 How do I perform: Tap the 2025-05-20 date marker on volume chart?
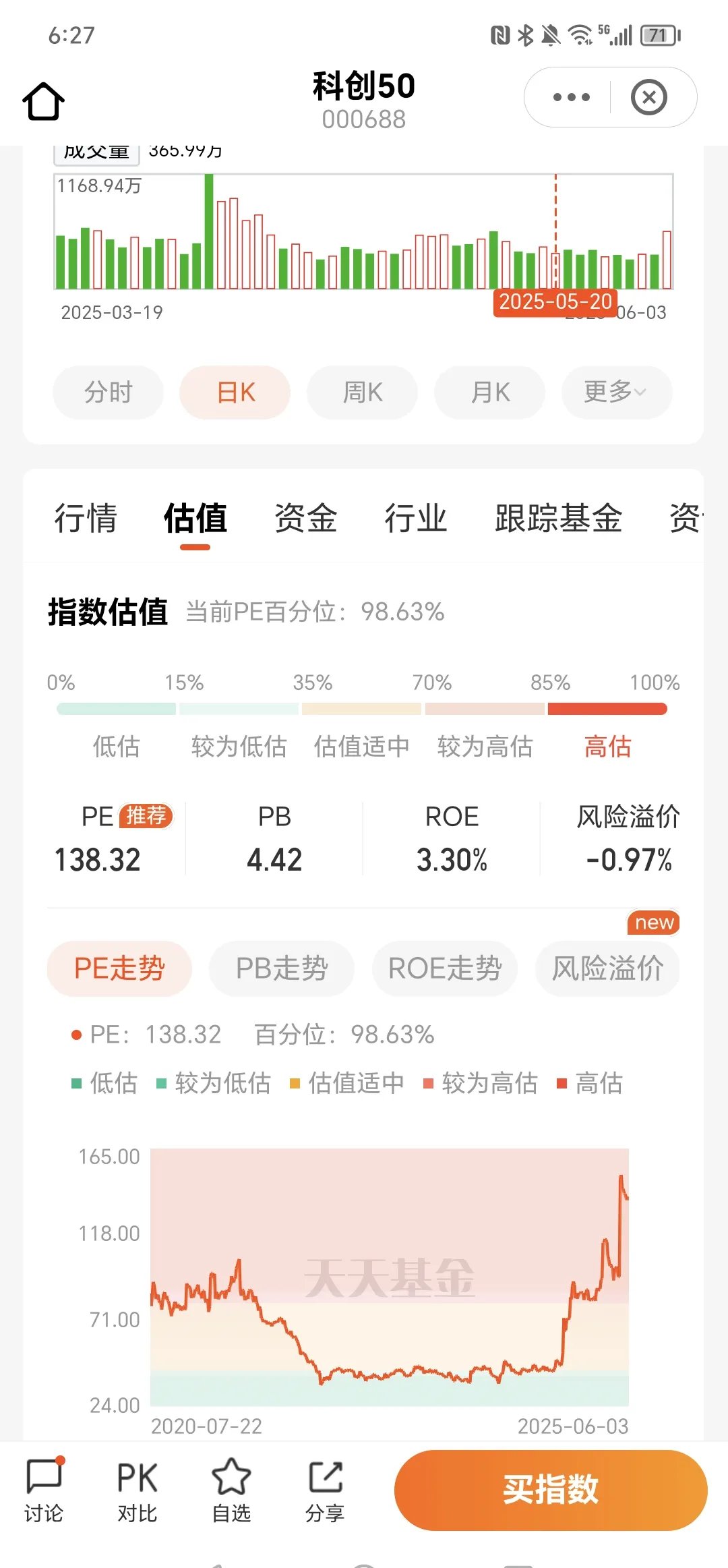click(555, 301)
